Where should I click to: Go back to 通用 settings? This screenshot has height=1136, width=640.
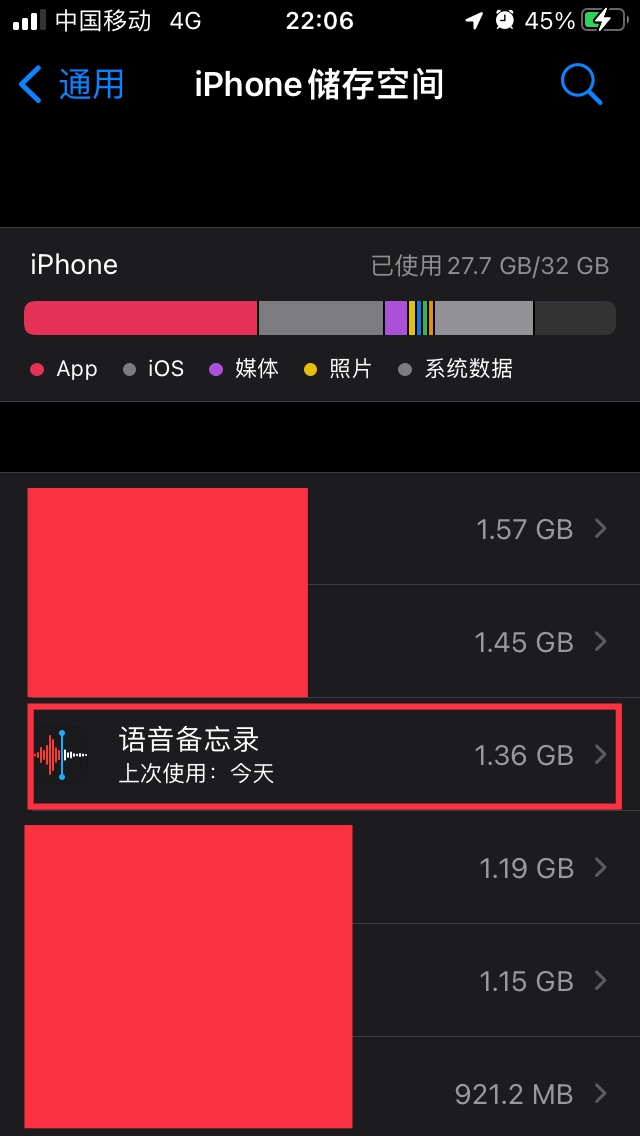(x=72, y=85)
